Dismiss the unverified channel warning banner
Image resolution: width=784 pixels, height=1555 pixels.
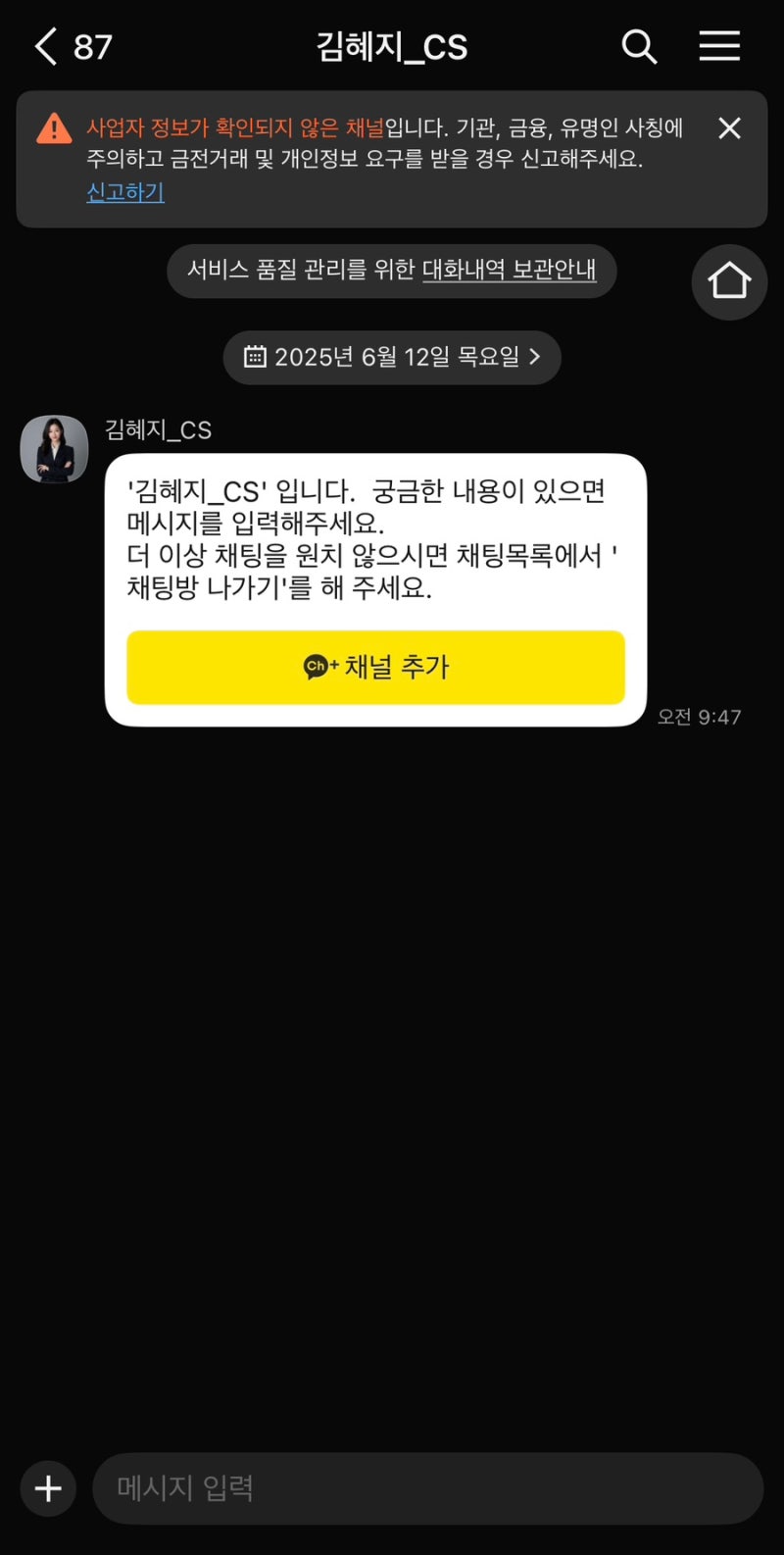click(729, 127)
